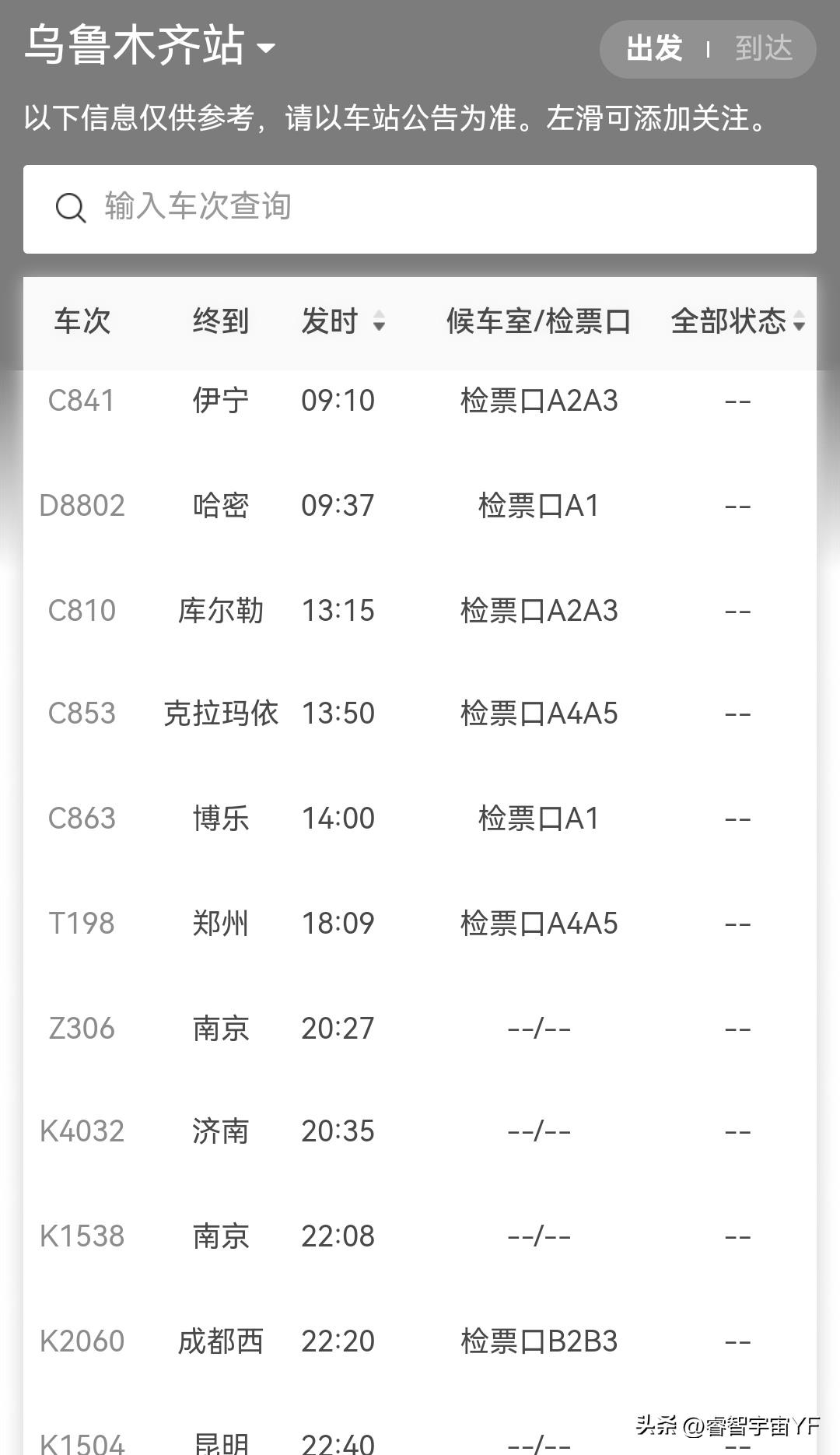Image resolution: width=840 pixels, height=1455 pixels.
Task: Switch to the 到达 arrivals tab
Action: 763,49
